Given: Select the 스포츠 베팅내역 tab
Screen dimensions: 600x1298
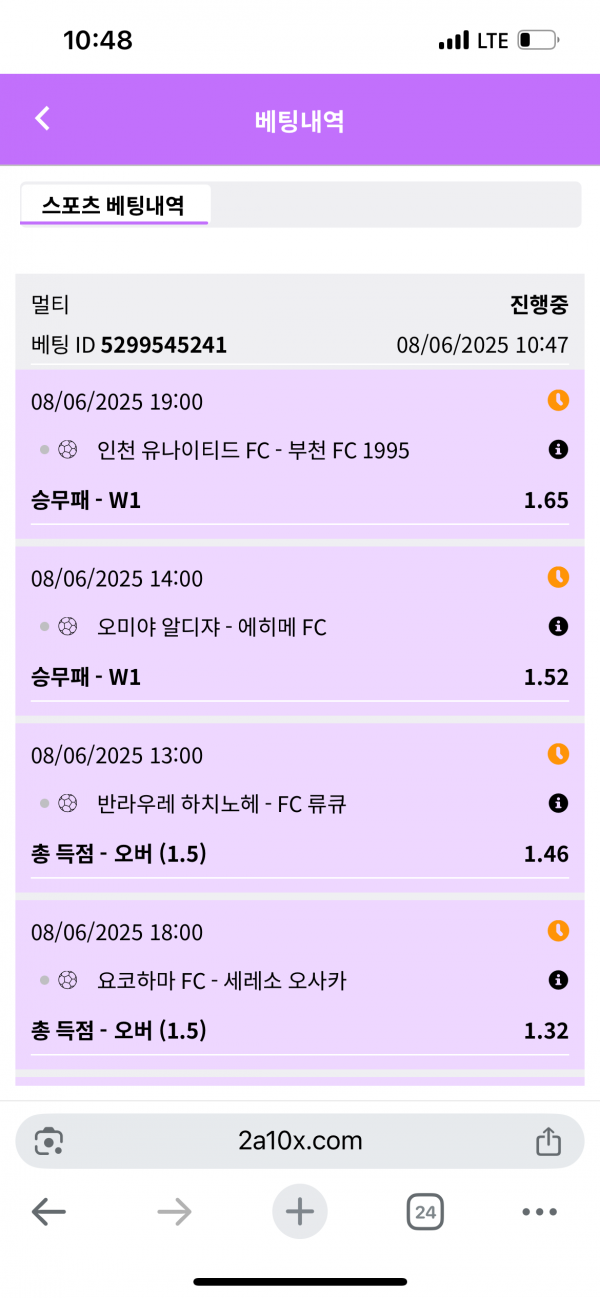Looking at the screenshot, I should click(113, 205).
